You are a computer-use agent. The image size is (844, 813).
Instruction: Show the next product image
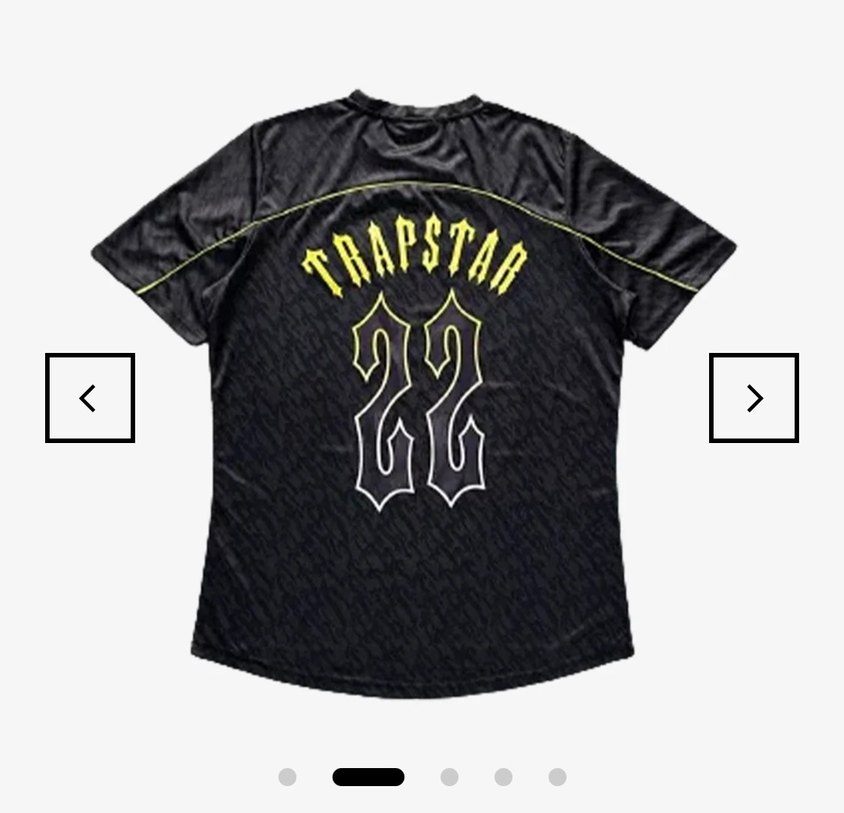(754, 398)
